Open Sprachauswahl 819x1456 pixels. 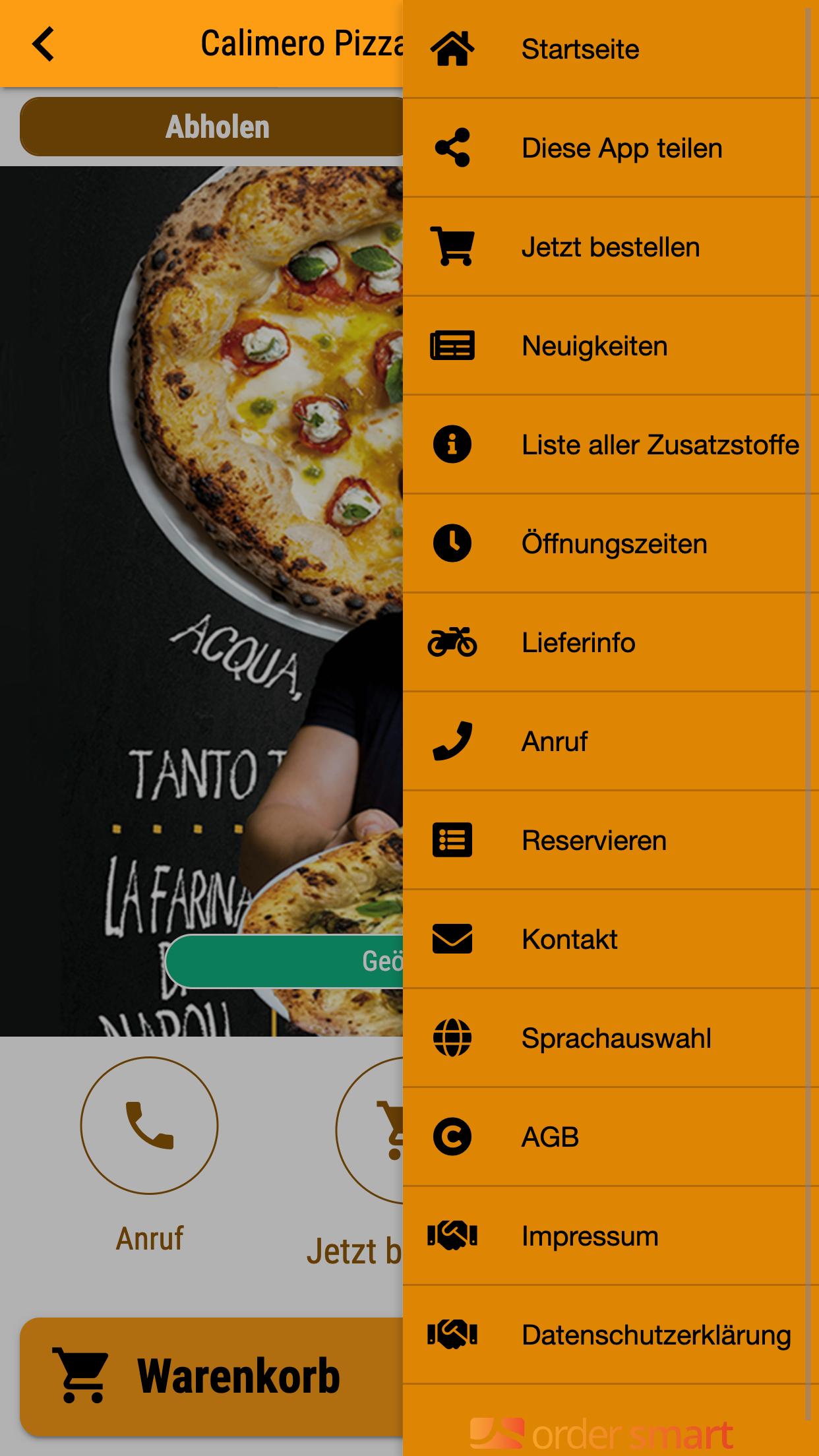(611, 1038)
